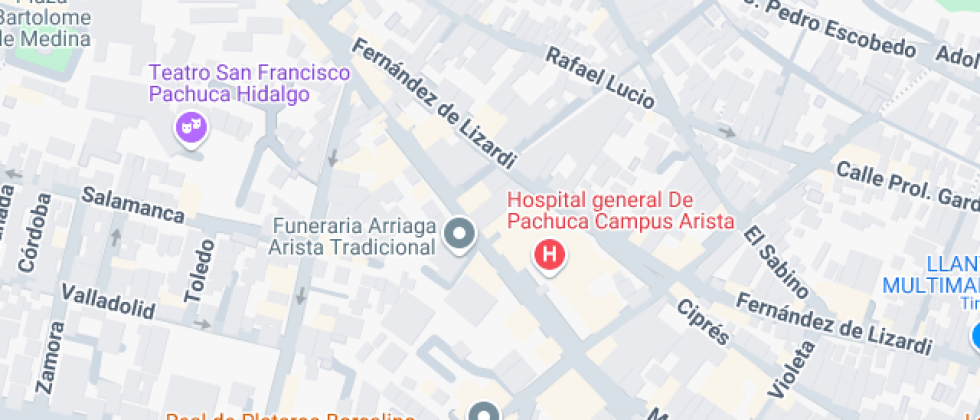Tap the Hospital general De Pachuca marker
This screenshot has width=980, height=420.
(x=549, y=254)
